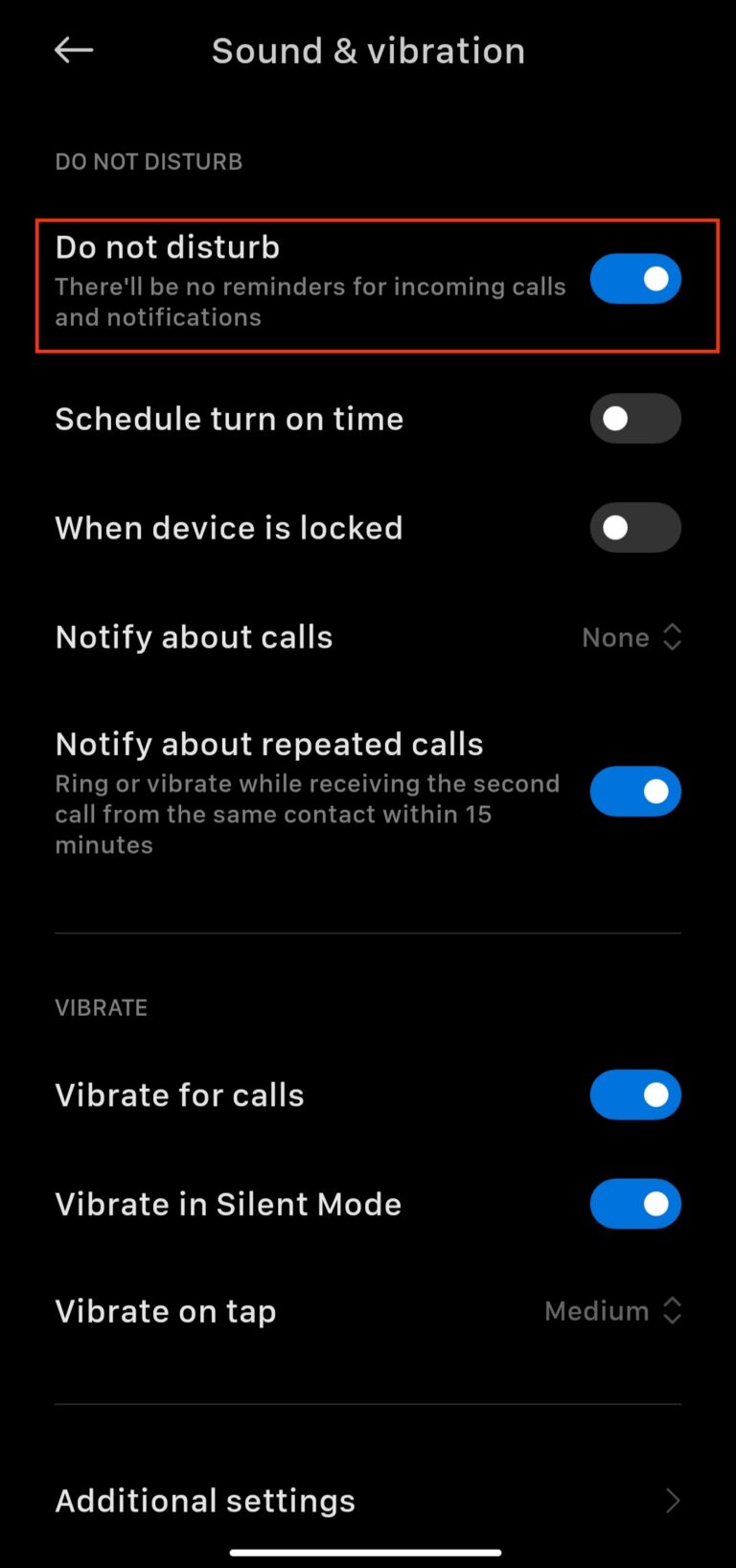Open the Notify about calls selector icon
736x1568 pixels.
(x=671, y=636)
